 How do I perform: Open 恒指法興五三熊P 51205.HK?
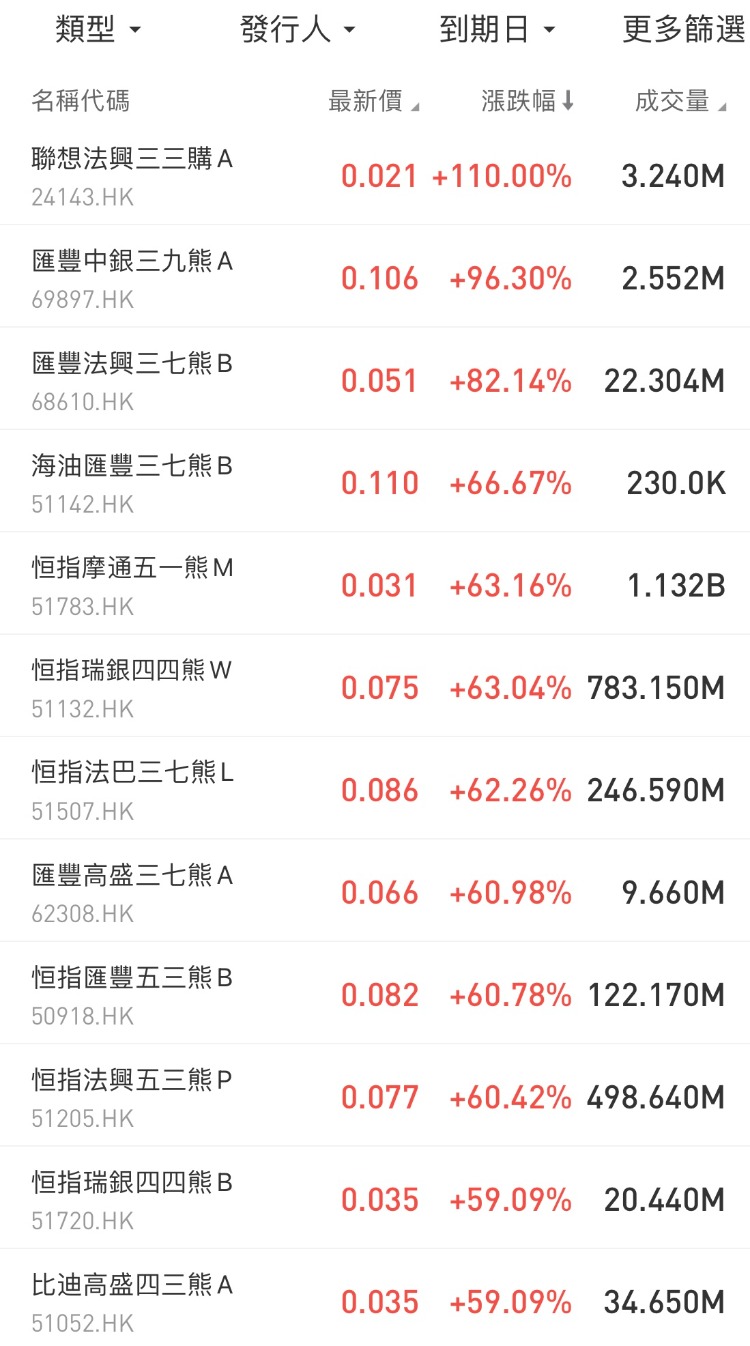click(375, 1097)
